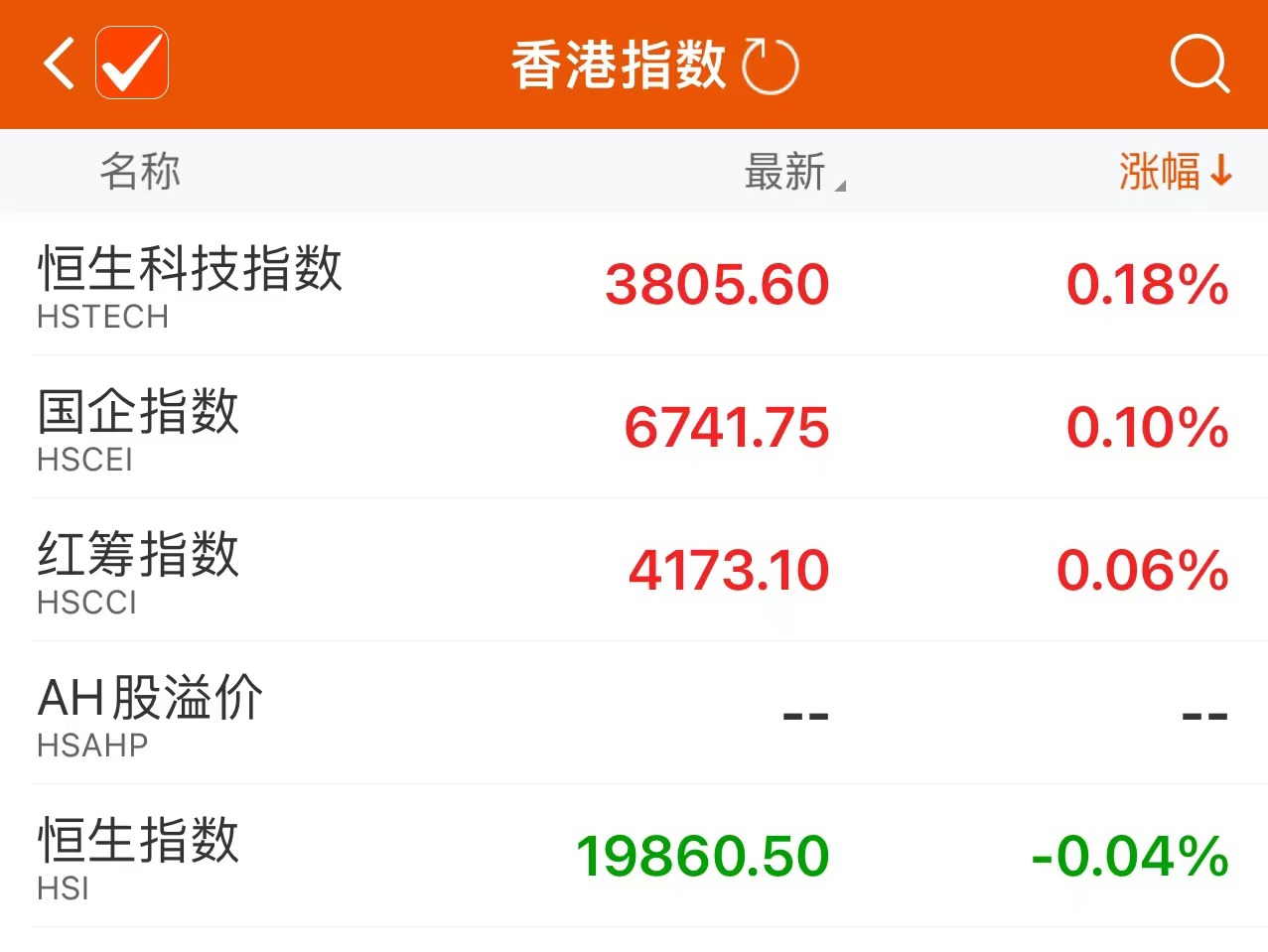Screen dimensions: 1268x952
Task: Tap the checkmark icon in header
Action: [x=132, y=64]
